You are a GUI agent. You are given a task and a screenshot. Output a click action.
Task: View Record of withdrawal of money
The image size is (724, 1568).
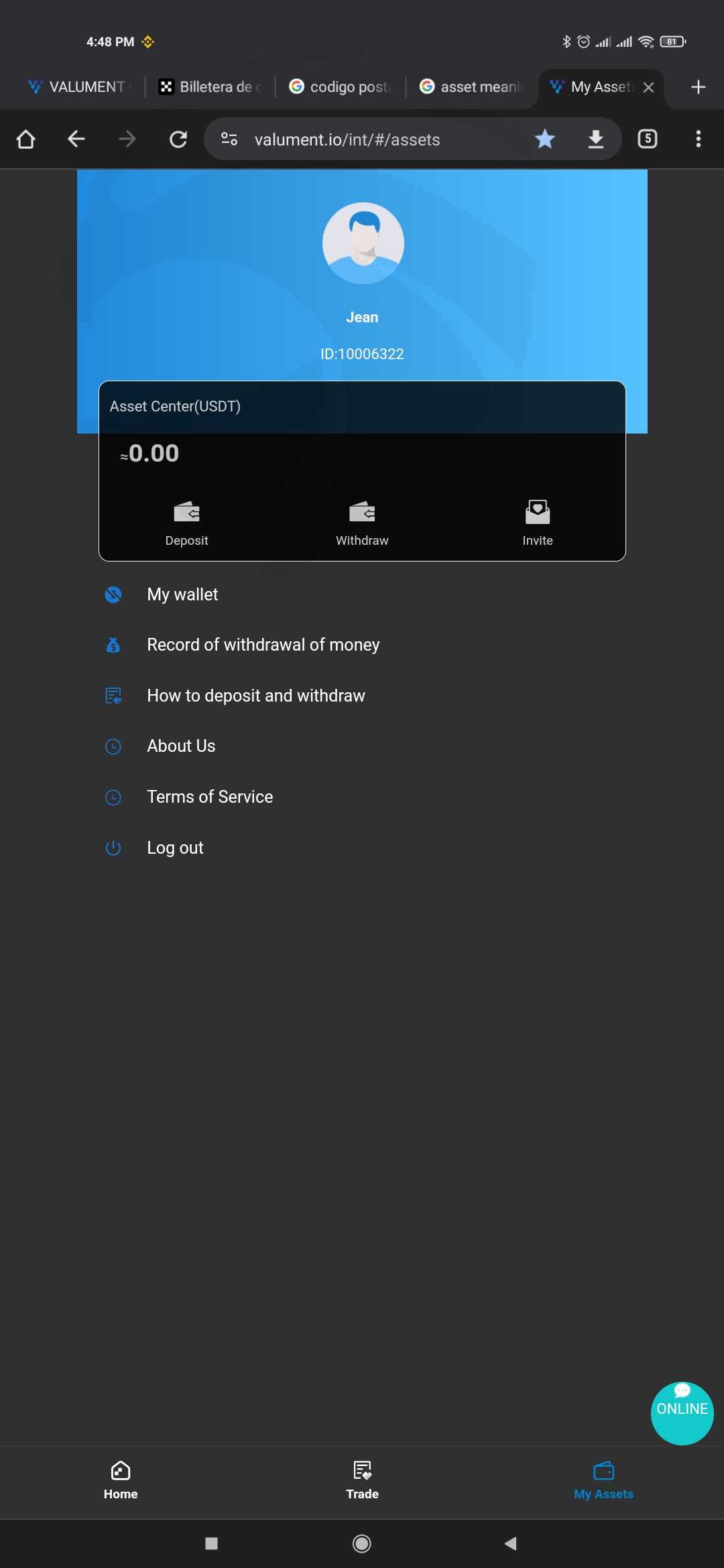[362, 645]
